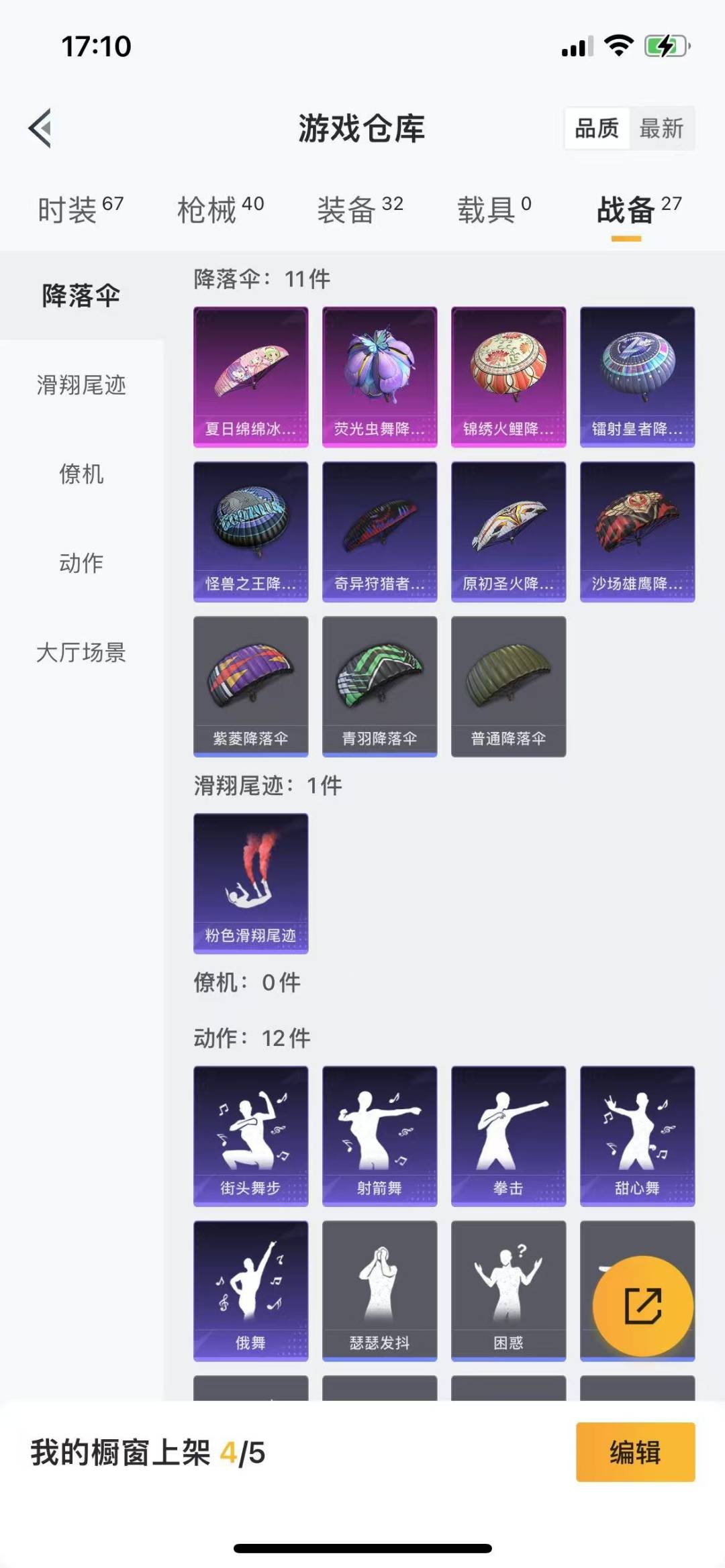This screenshot has width=725, height=1568.
Task: Open the 瑟瑟发抖 emote
Action: point(380,1292)
